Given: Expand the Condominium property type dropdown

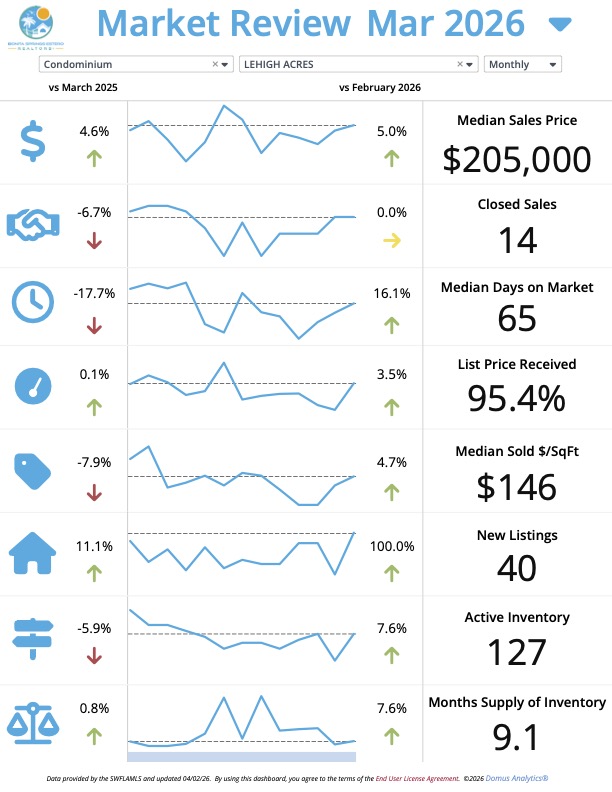Looking at the screenshot, I should (226, 64).
